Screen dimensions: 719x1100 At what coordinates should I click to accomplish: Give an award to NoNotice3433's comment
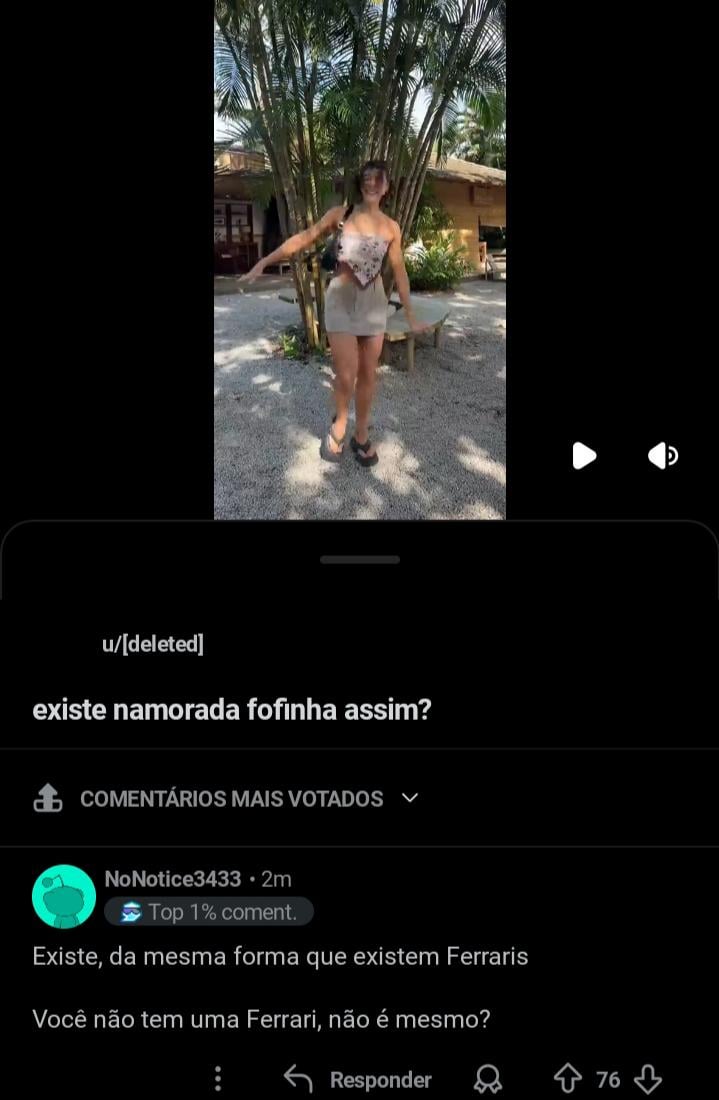488,1078
